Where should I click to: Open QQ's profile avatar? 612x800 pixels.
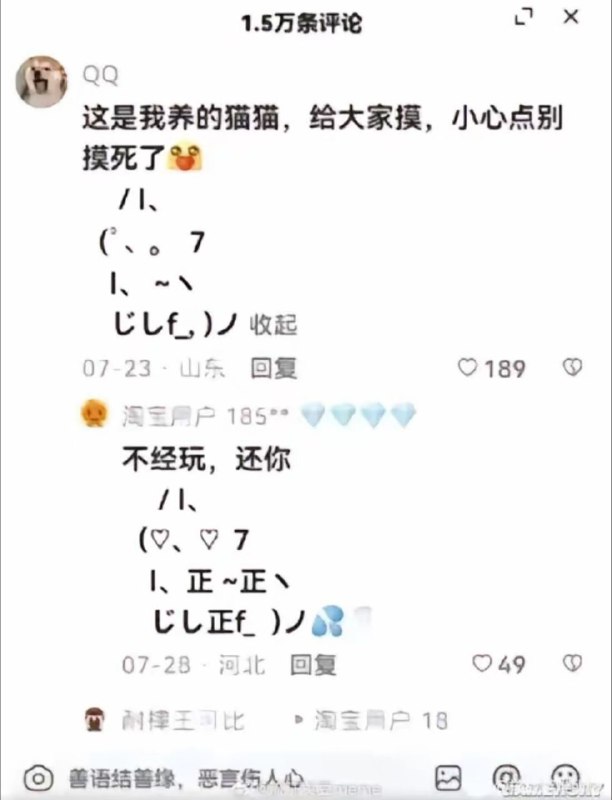pos(40,81)
